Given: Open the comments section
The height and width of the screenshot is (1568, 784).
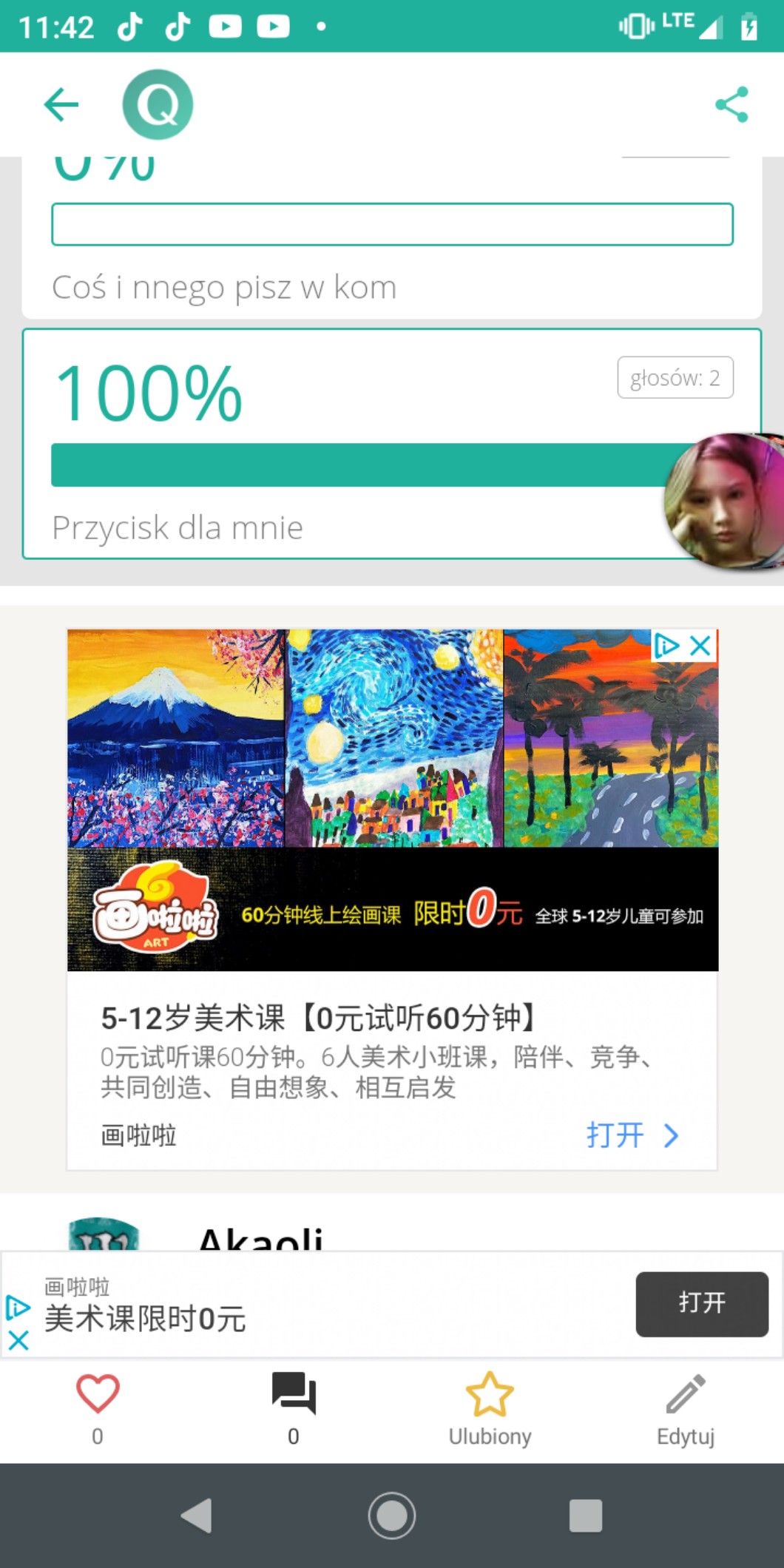Looking at the screenshot, I should [x=294, y=1395].
